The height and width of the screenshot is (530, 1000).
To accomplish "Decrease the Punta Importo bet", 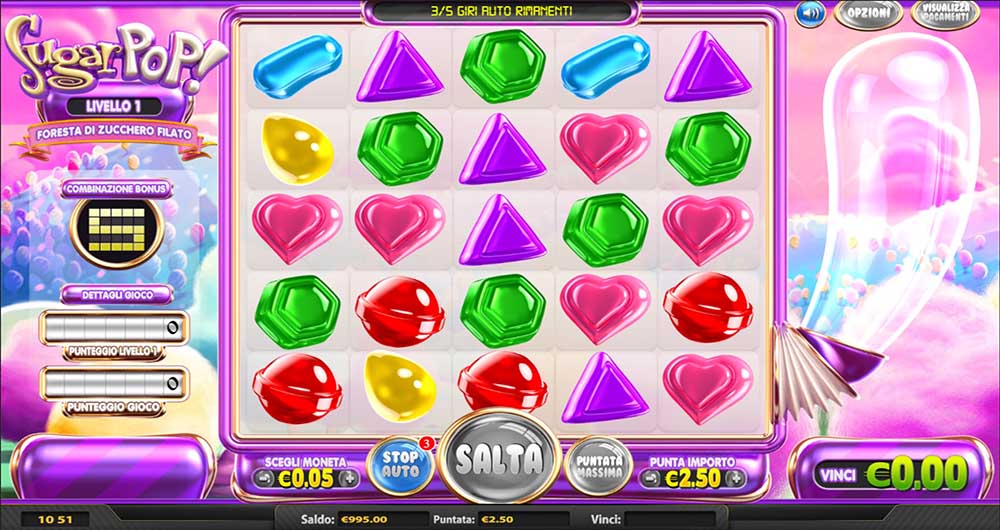I will (x=650, y=478).
